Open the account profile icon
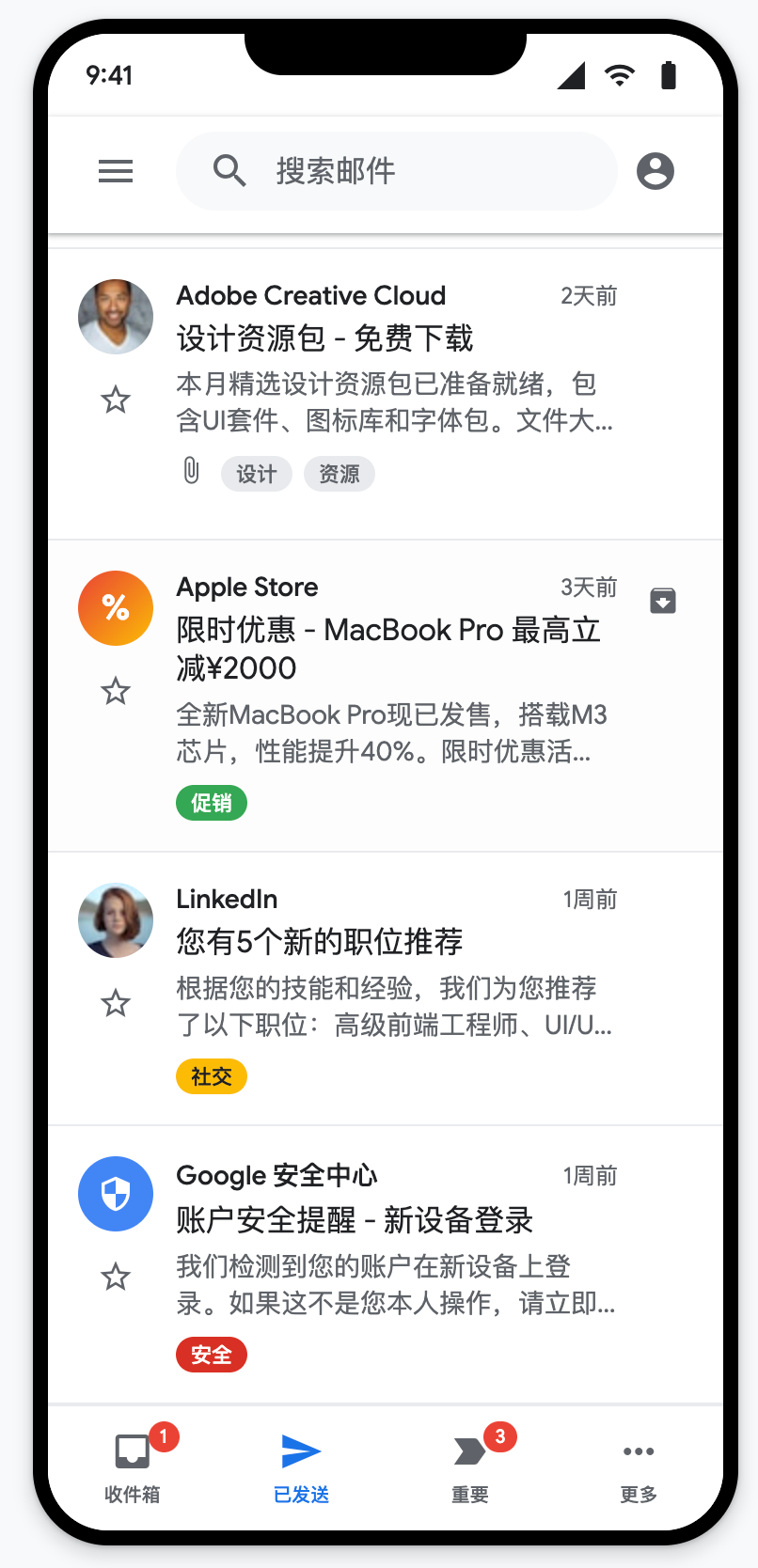The image size is (758, 1568). coord(655,171)
